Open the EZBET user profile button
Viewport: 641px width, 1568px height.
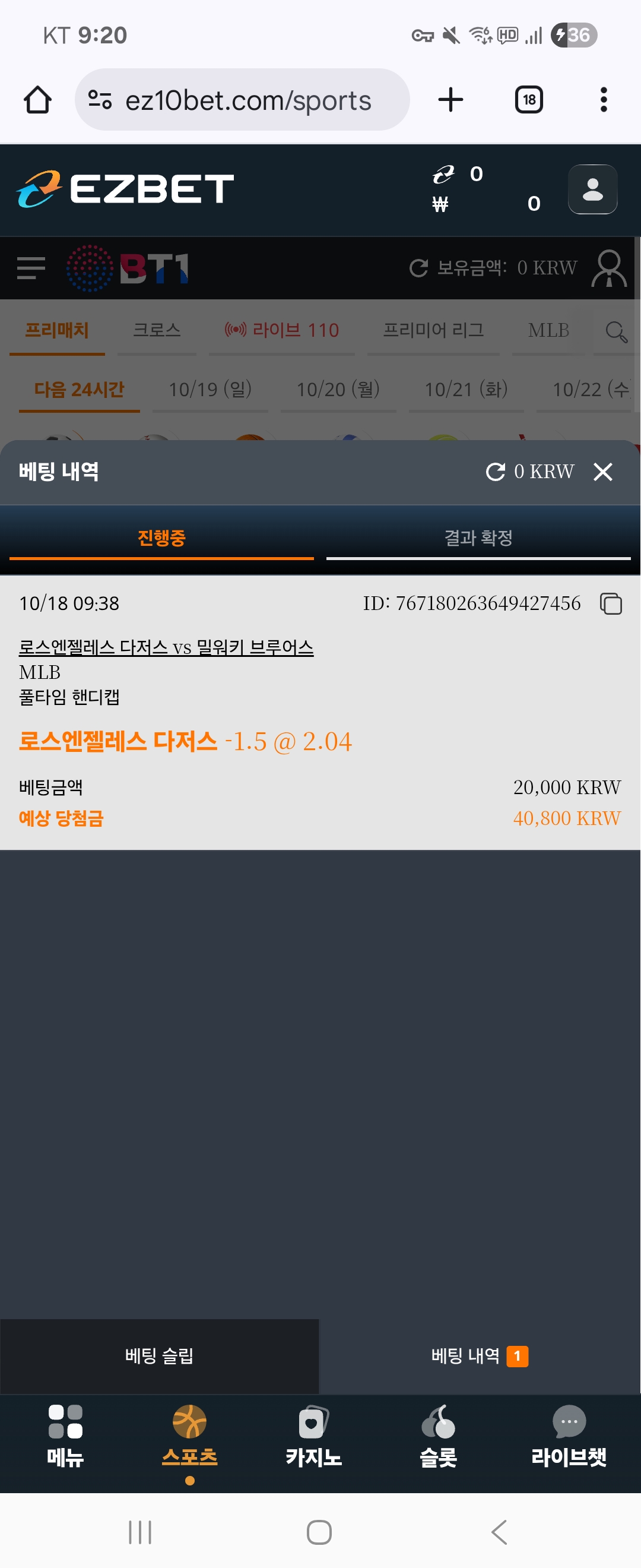(x=592, y=189)
